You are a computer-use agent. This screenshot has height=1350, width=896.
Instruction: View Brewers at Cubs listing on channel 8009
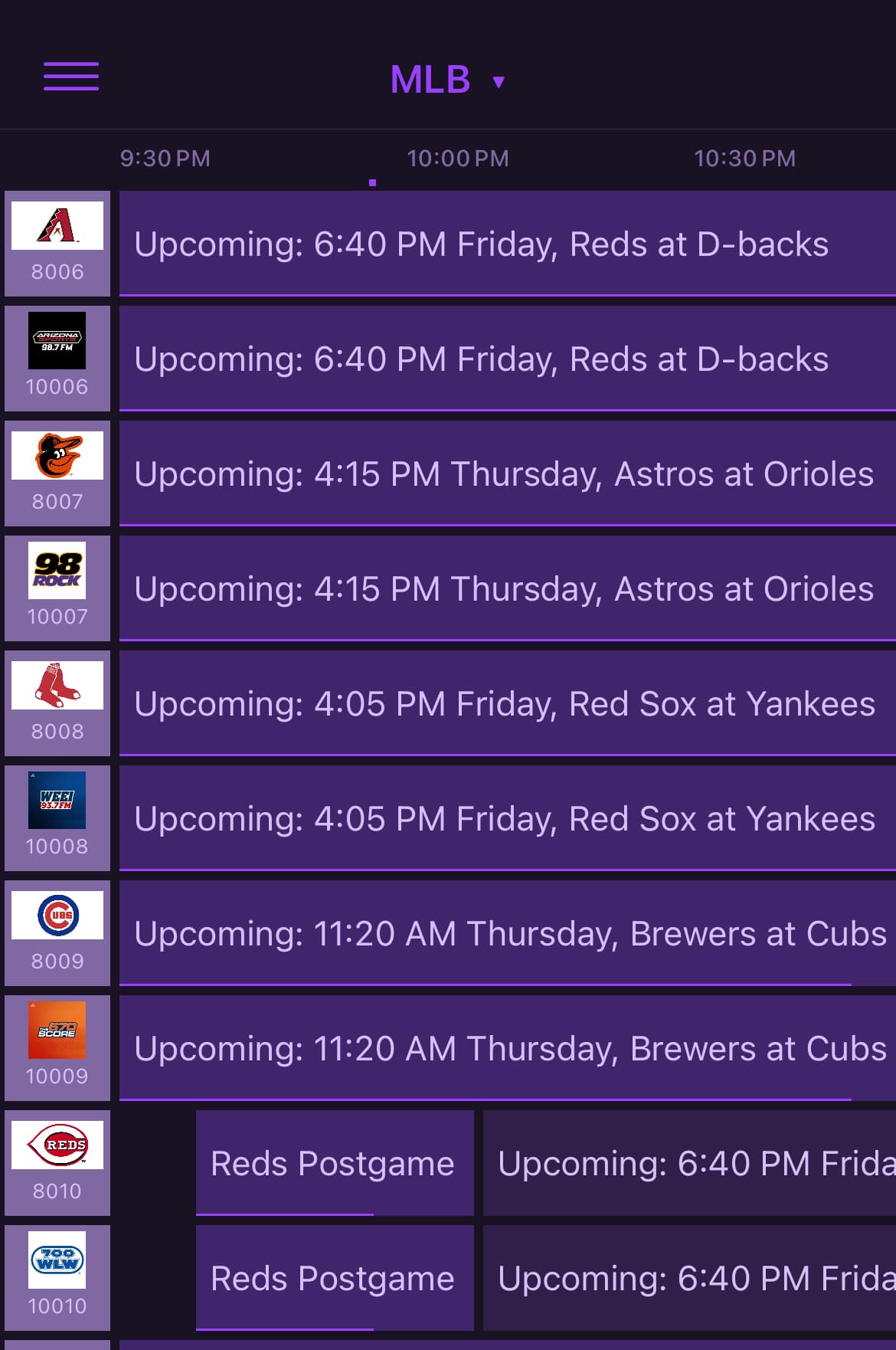coord(505,933)
